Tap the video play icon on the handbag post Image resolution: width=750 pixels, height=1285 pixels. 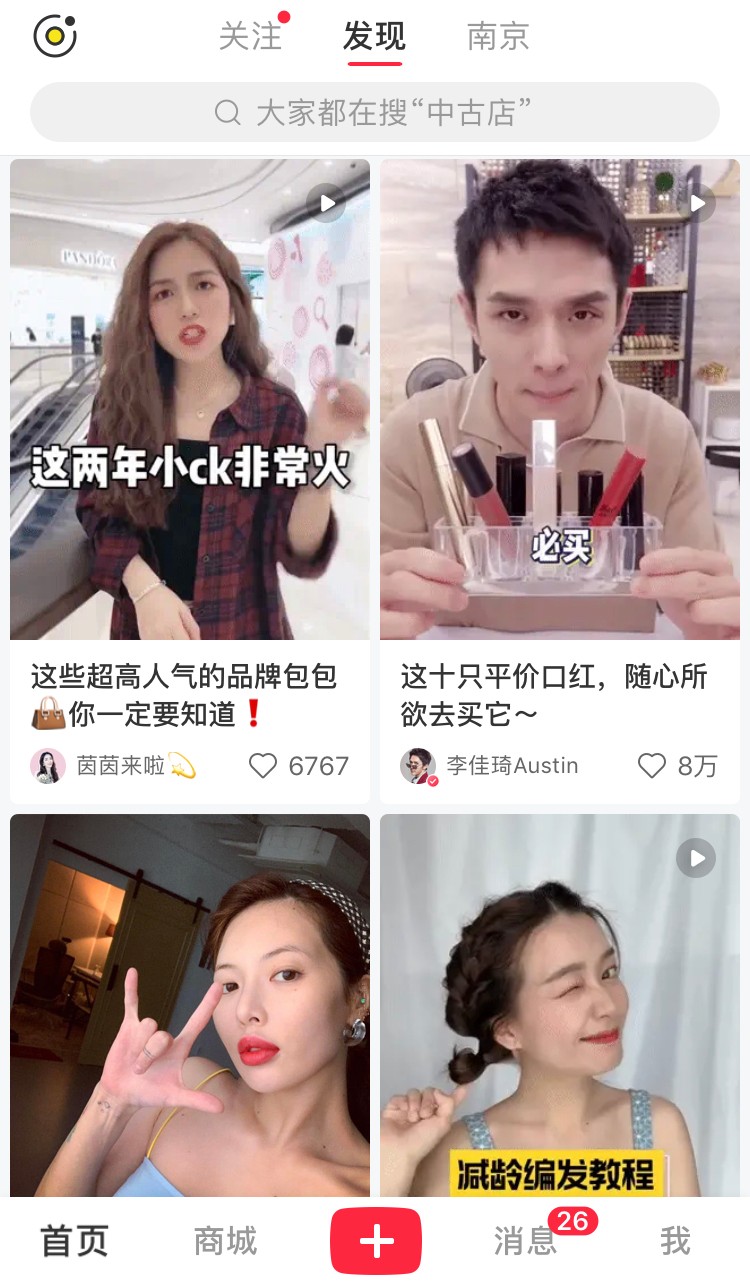[x=326, y=203]
